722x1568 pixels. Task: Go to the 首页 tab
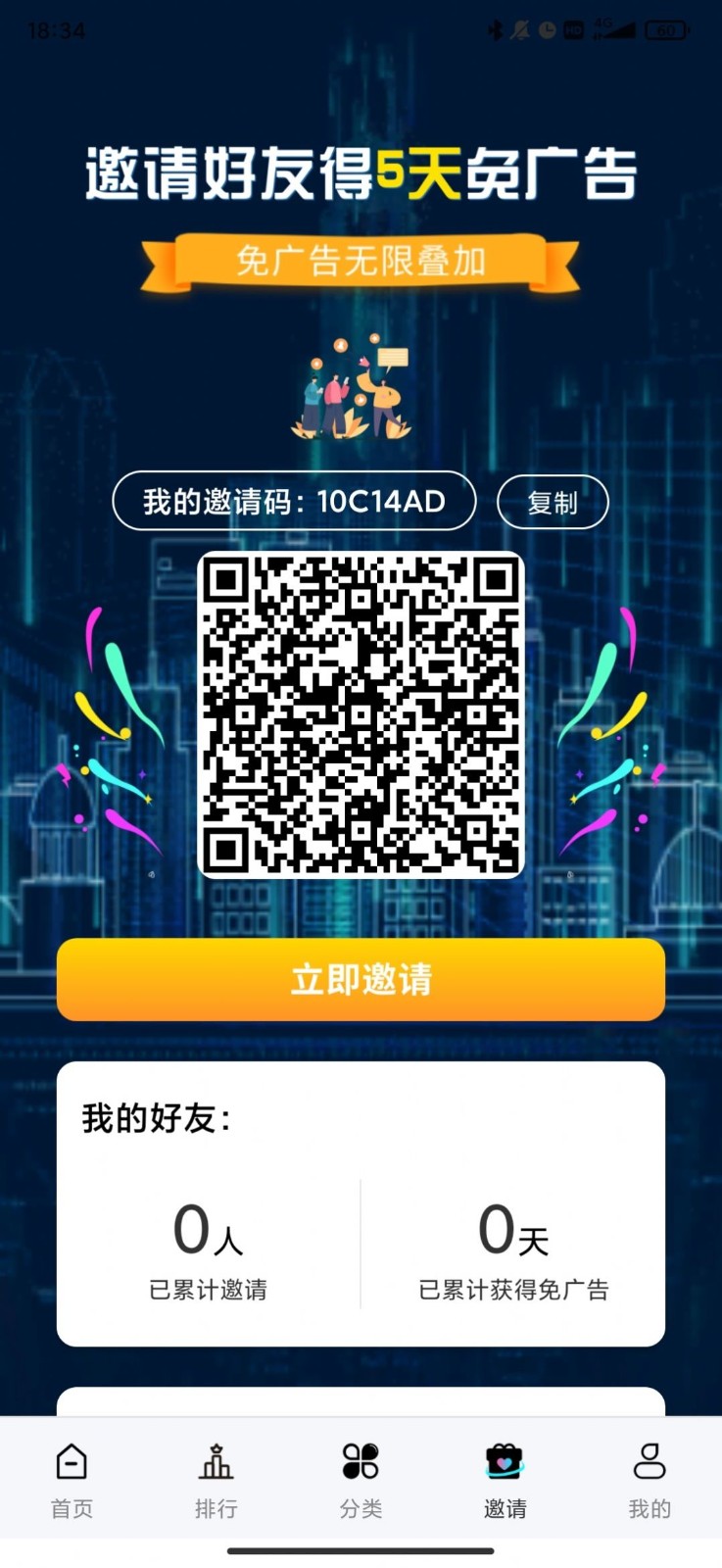click(72, 1479)
